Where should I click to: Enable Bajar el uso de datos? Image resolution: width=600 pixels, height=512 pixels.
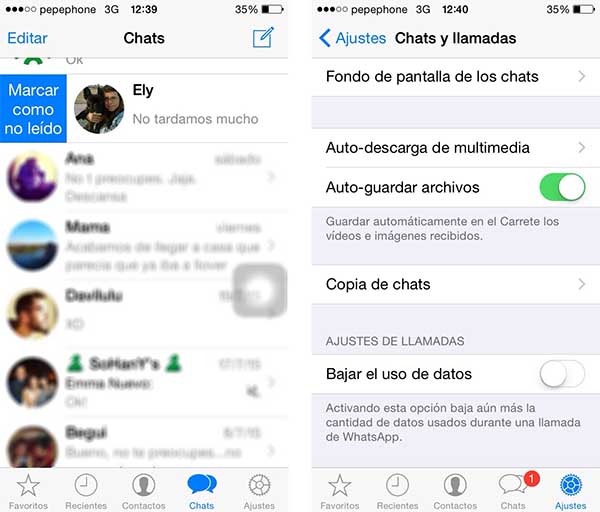click(562, 374)
